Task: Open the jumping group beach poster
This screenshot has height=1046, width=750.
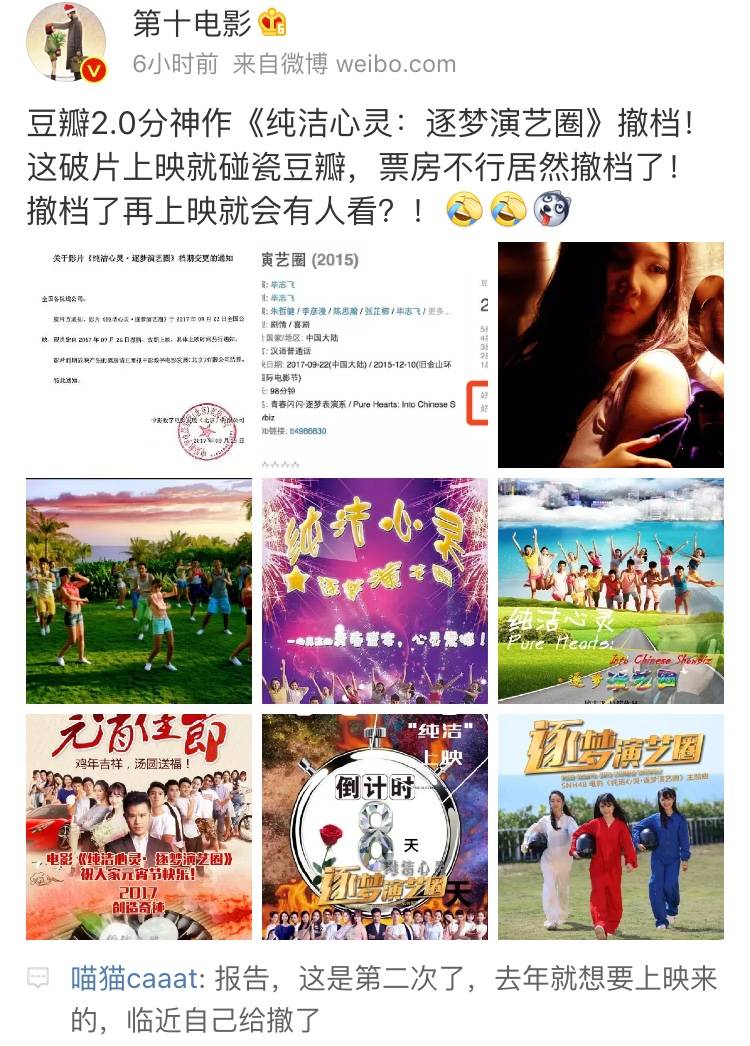Action: click(610, 591)
